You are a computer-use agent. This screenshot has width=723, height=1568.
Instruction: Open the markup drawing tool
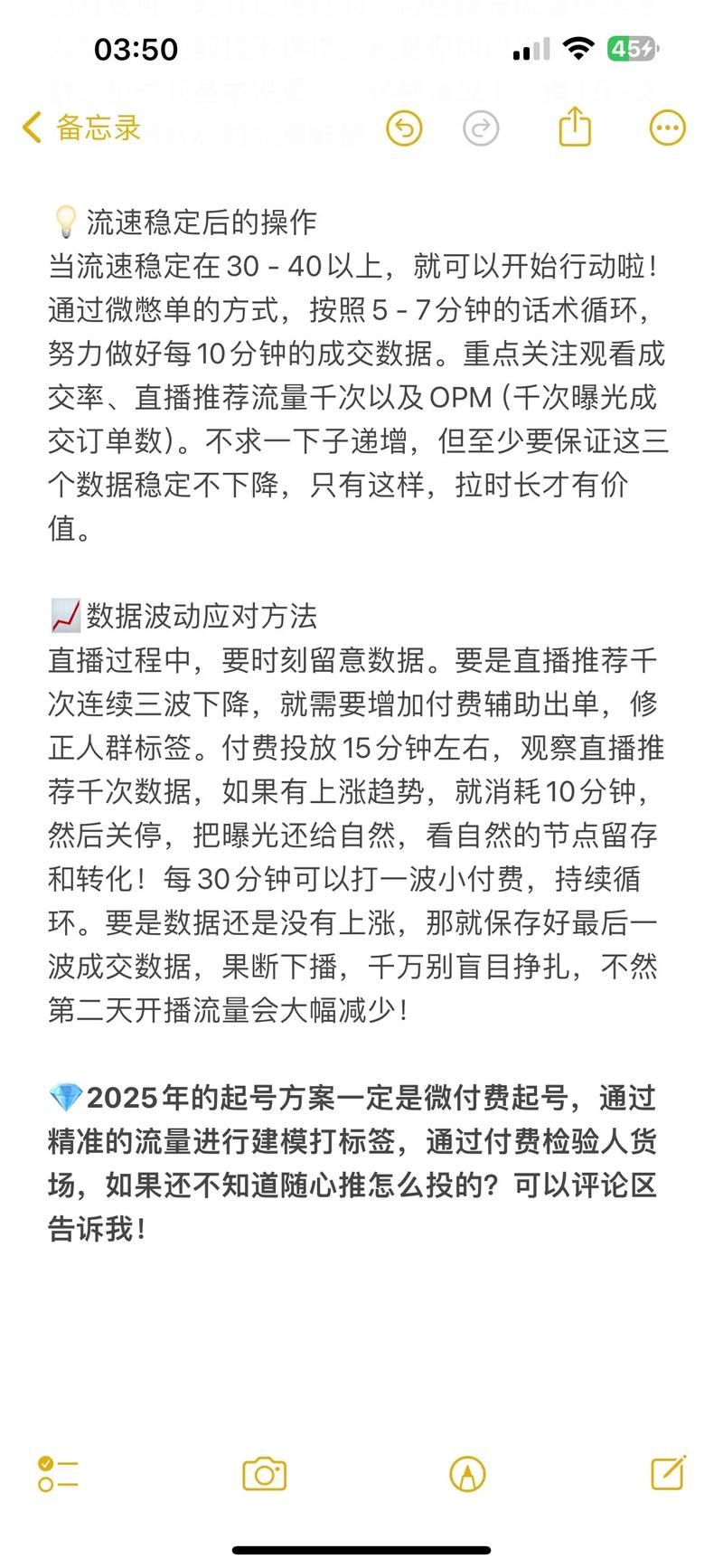point(467,1474)
